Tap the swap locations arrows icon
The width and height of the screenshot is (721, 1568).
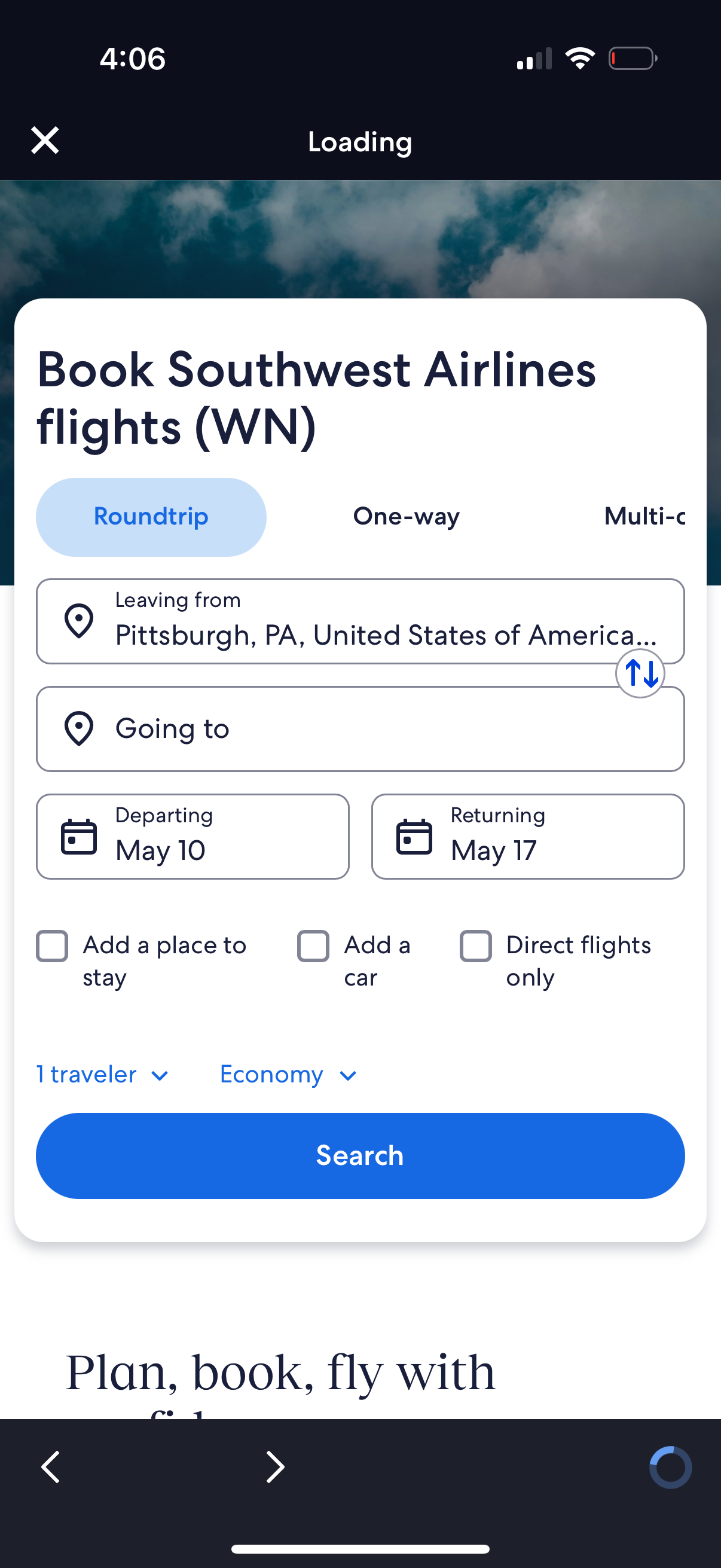tap(640, 673)
